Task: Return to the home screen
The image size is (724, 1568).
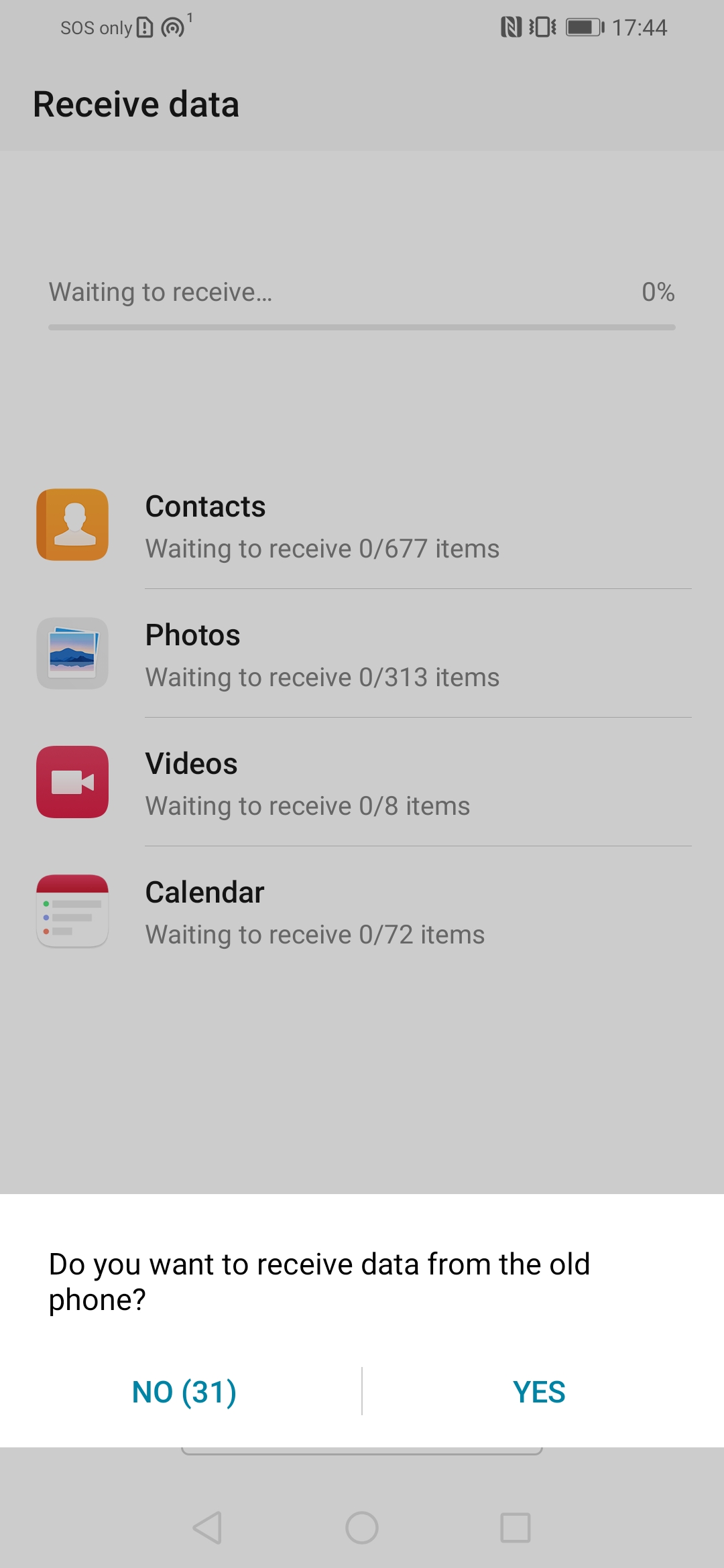Action: [362, 1528]
